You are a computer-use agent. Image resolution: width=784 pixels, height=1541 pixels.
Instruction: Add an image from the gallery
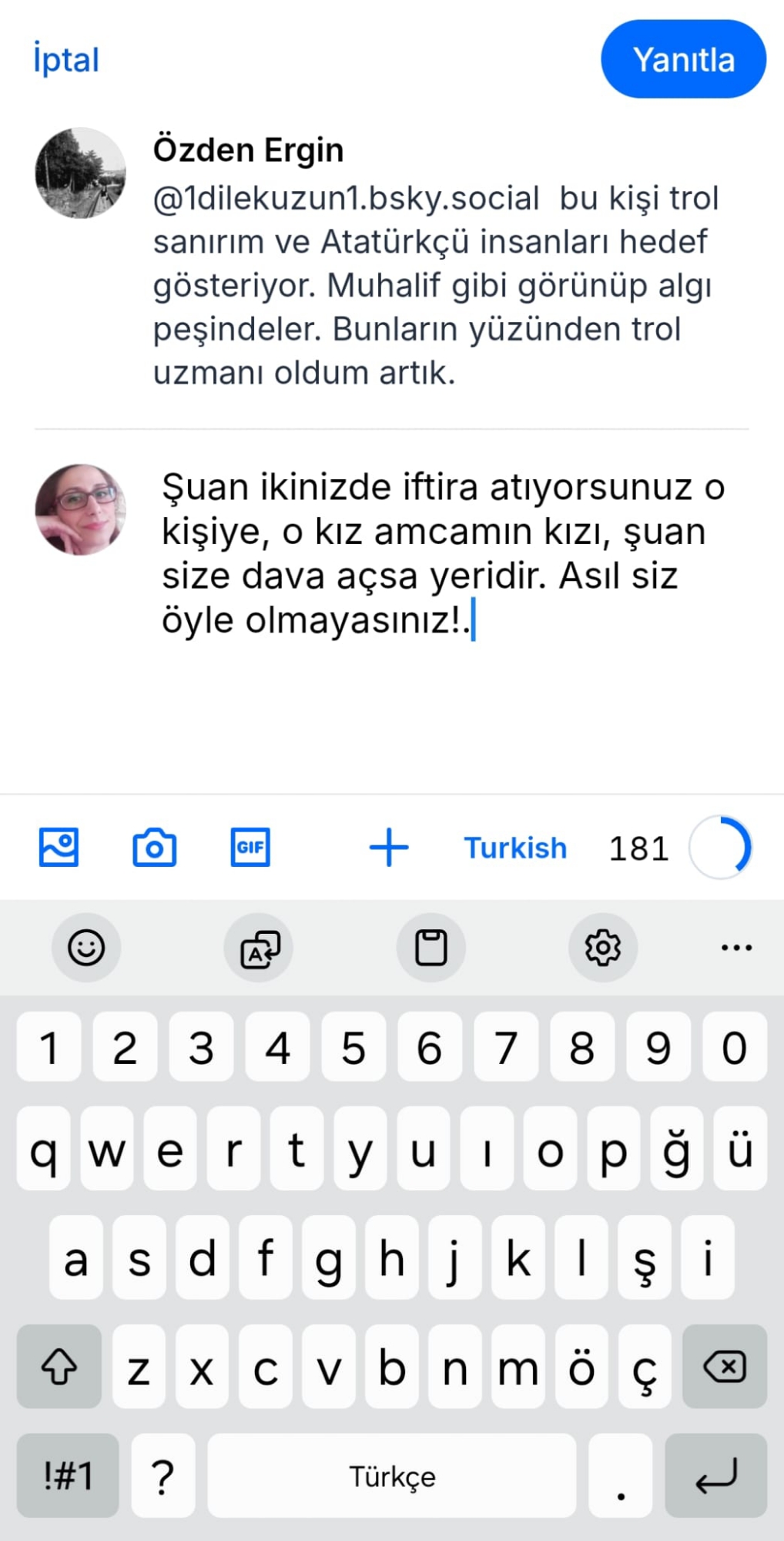click(x=59, y=848)
